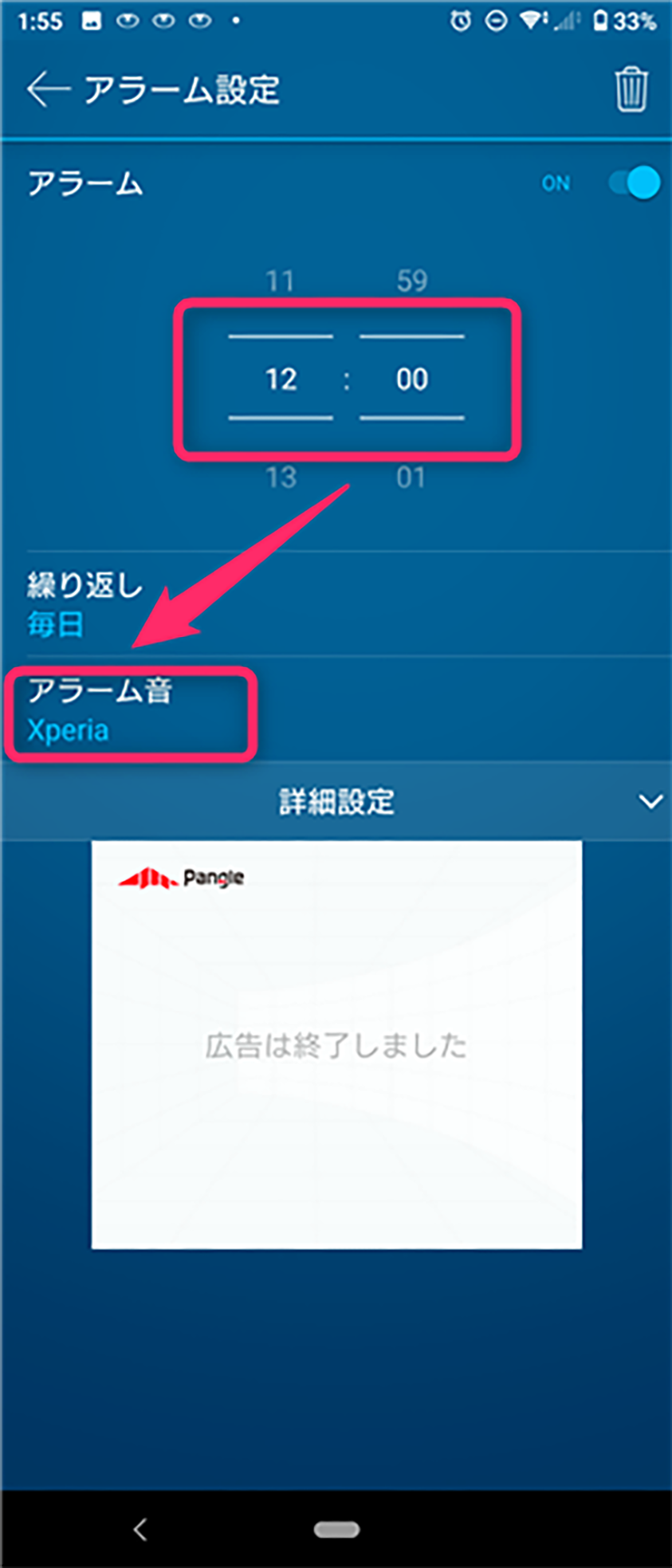Select hour 13 in time picker
672x1568 pixels.
click(x=281, y=477)
